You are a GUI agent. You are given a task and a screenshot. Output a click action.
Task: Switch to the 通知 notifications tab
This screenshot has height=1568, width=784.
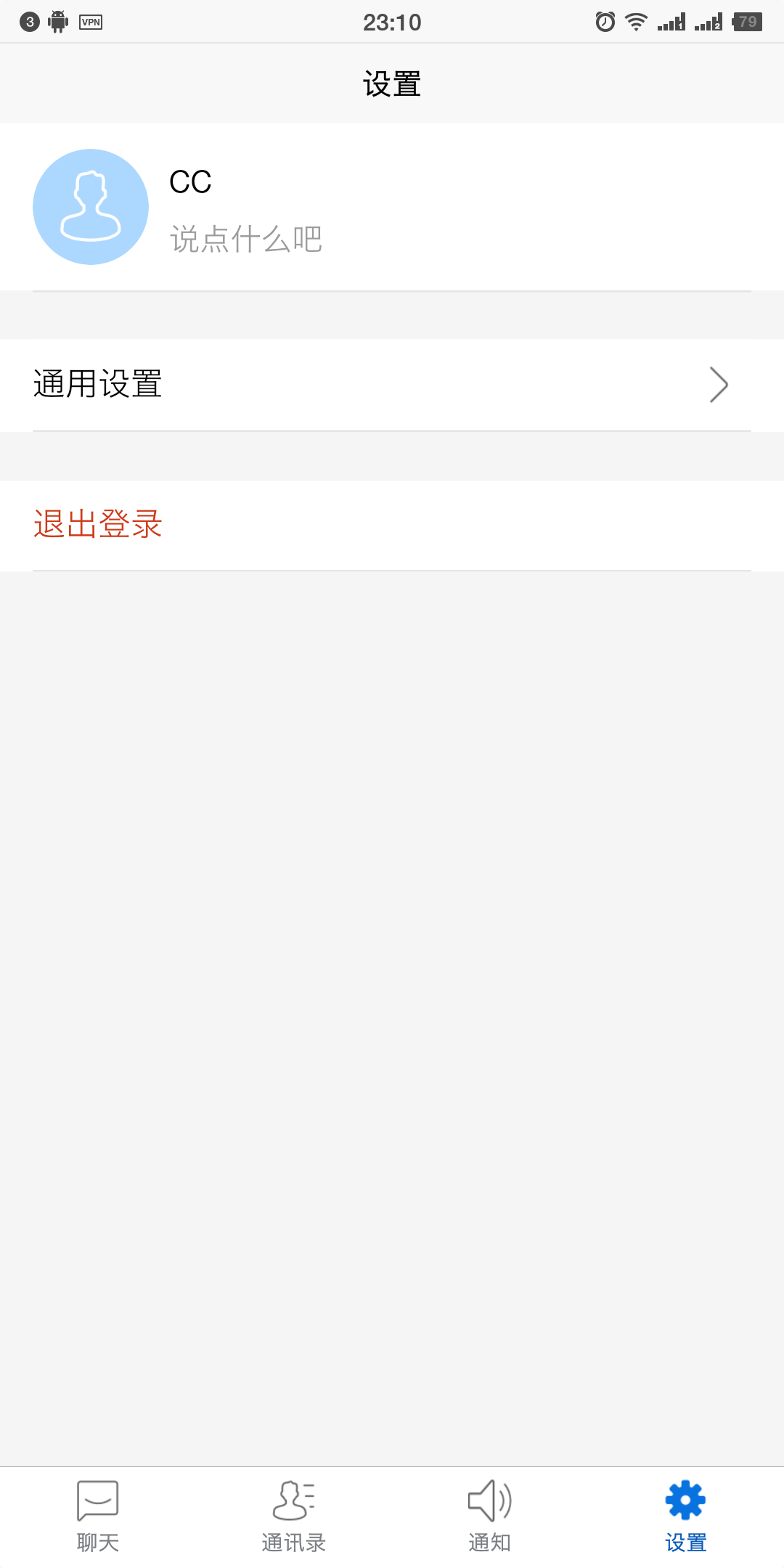[x=490, y=1516]
